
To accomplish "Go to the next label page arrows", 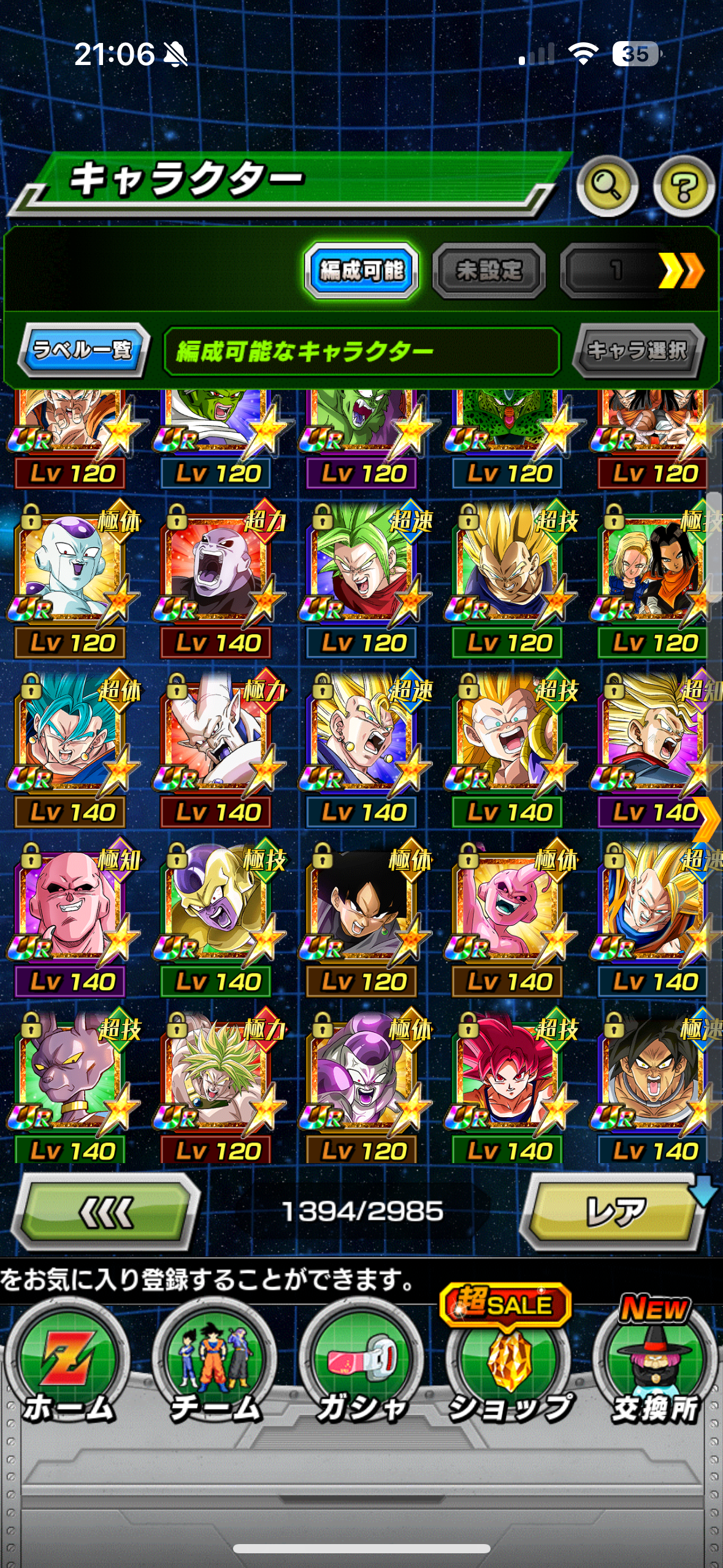I will coord(679,271).
